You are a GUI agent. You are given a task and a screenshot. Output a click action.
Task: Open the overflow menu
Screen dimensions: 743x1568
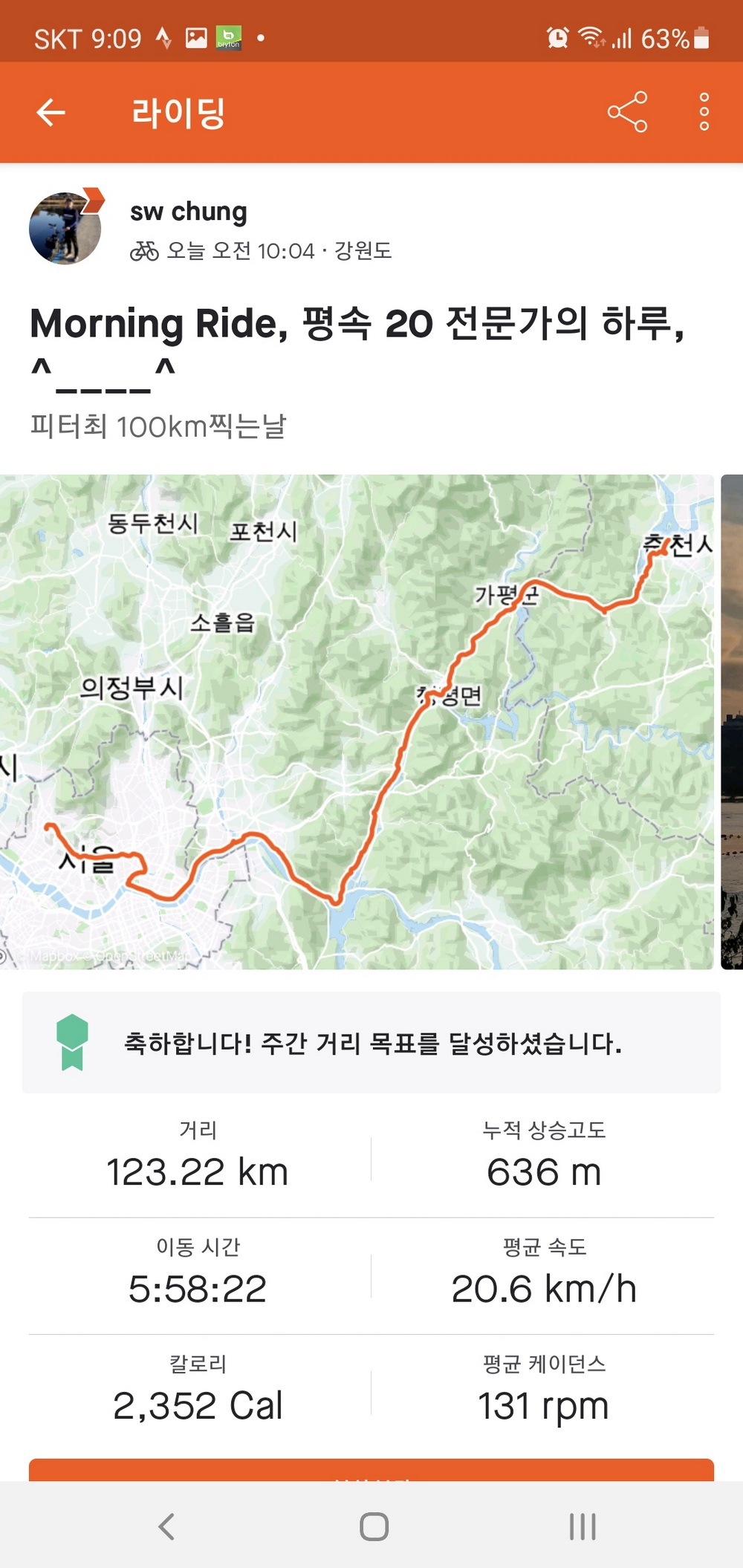tap(704, 112)
